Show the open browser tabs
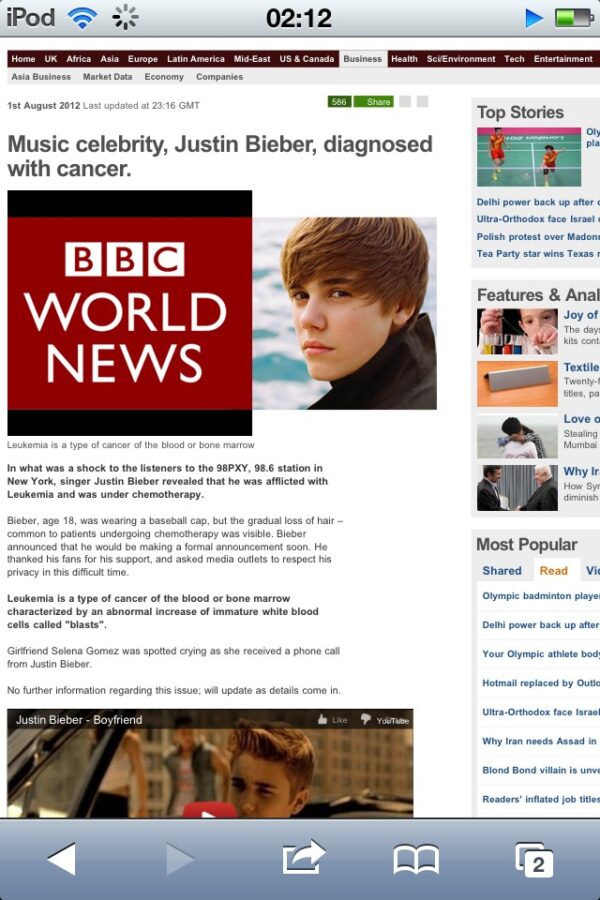 534,858
